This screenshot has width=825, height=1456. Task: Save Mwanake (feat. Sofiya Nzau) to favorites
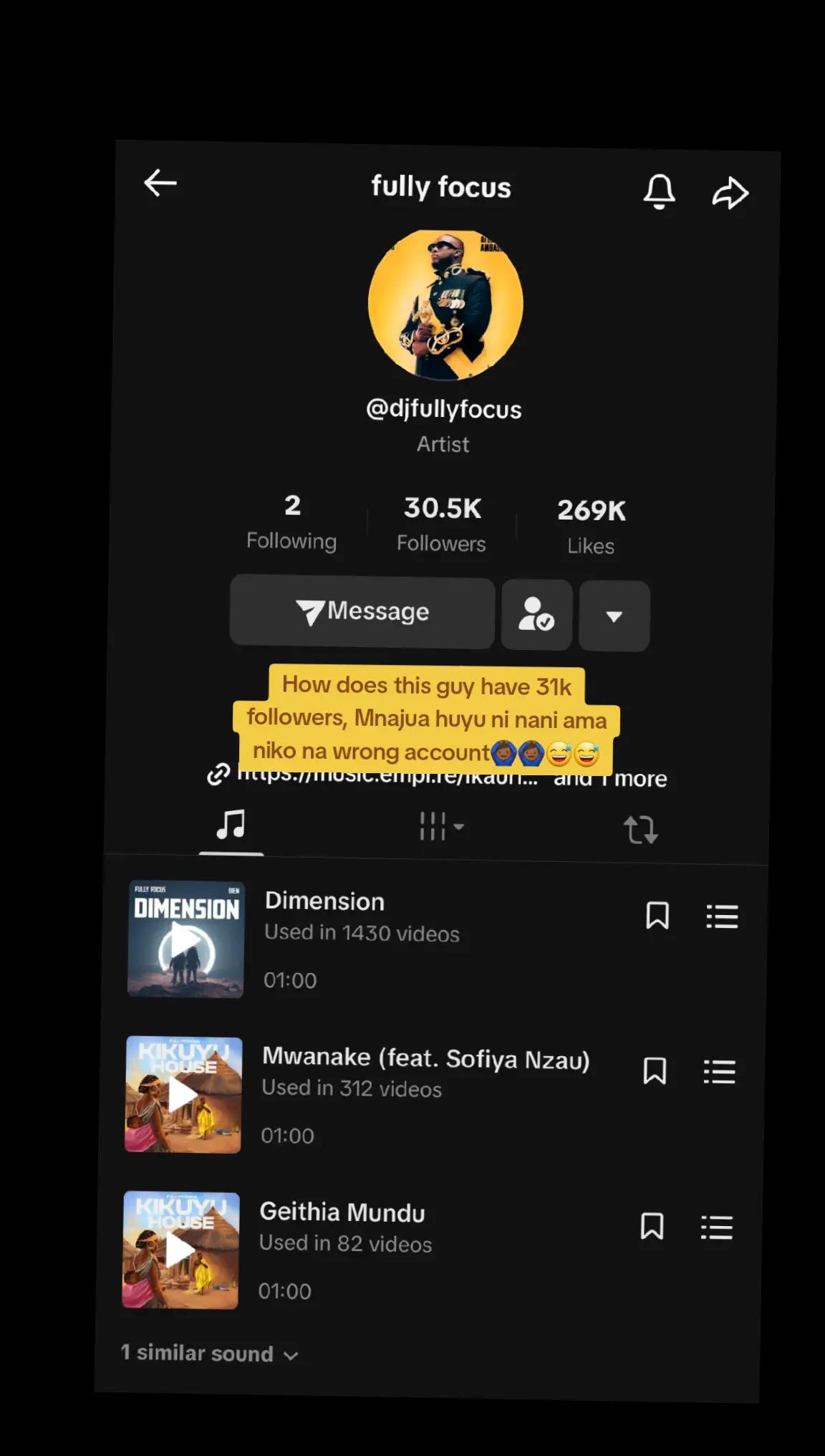655,1071
